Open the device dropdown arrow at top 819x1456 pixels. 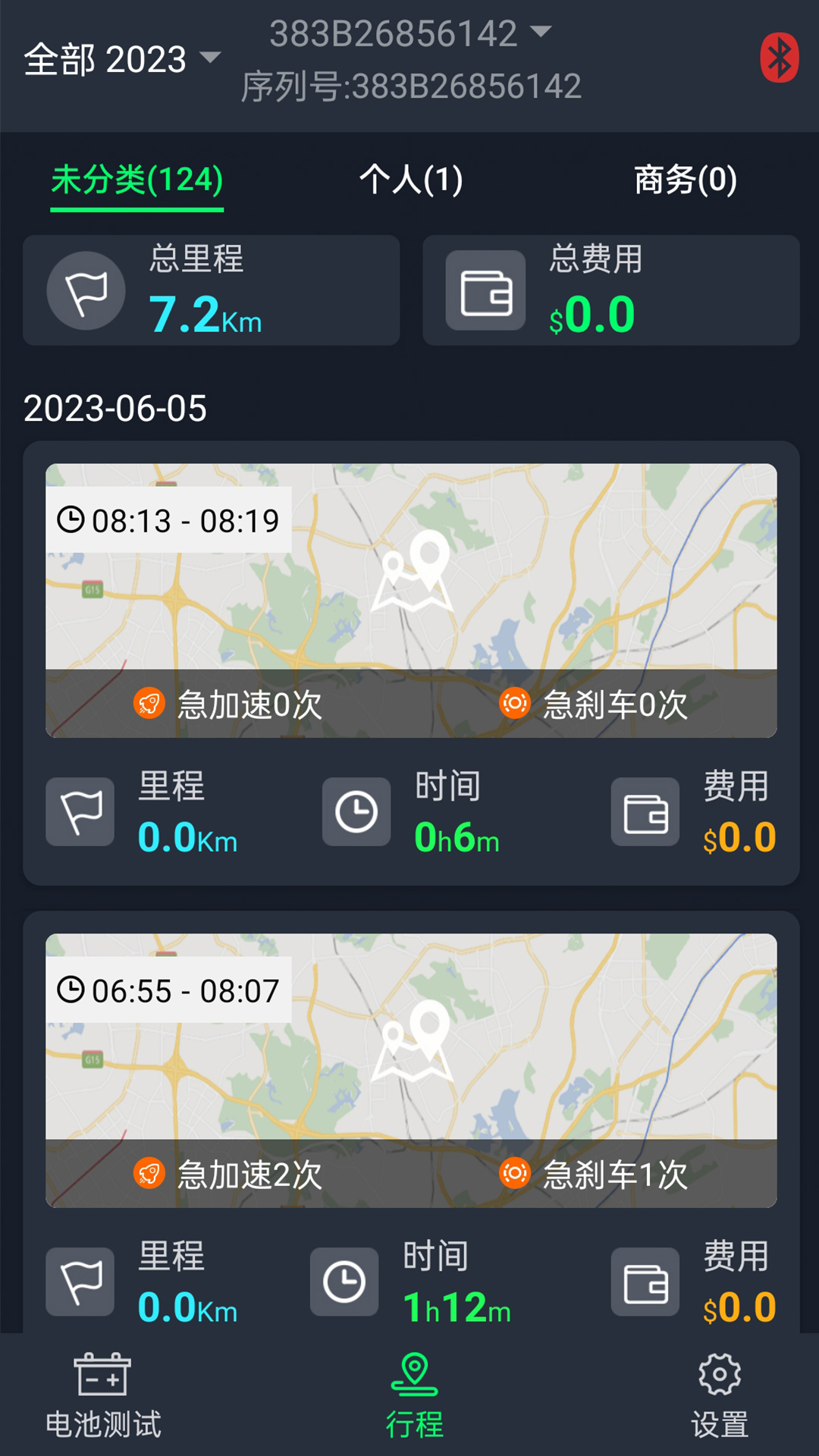pos(541,33)
